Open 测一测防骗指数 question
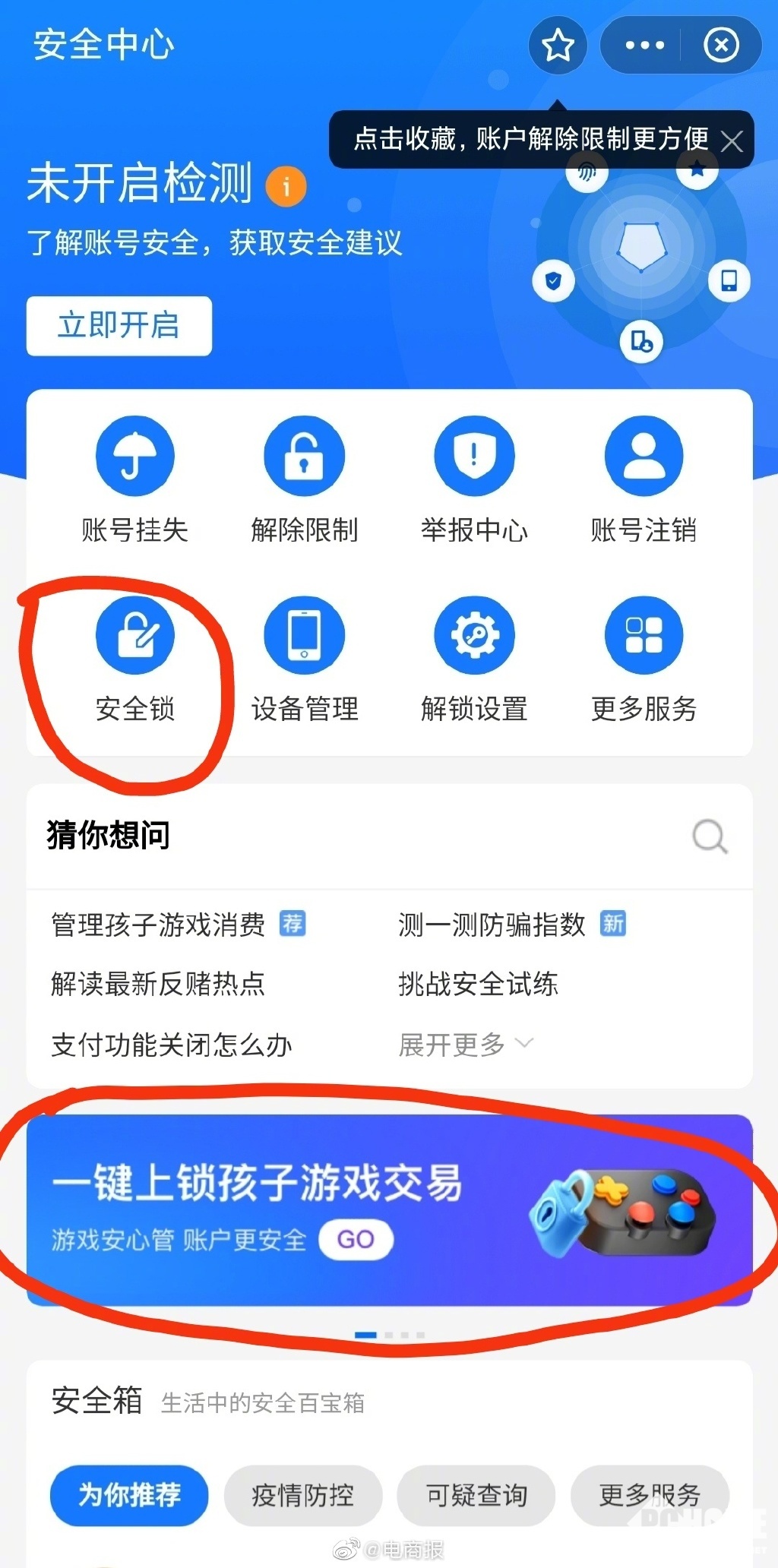The height and width of the screenshot is (1568, 778). click(x=492, y=925)
